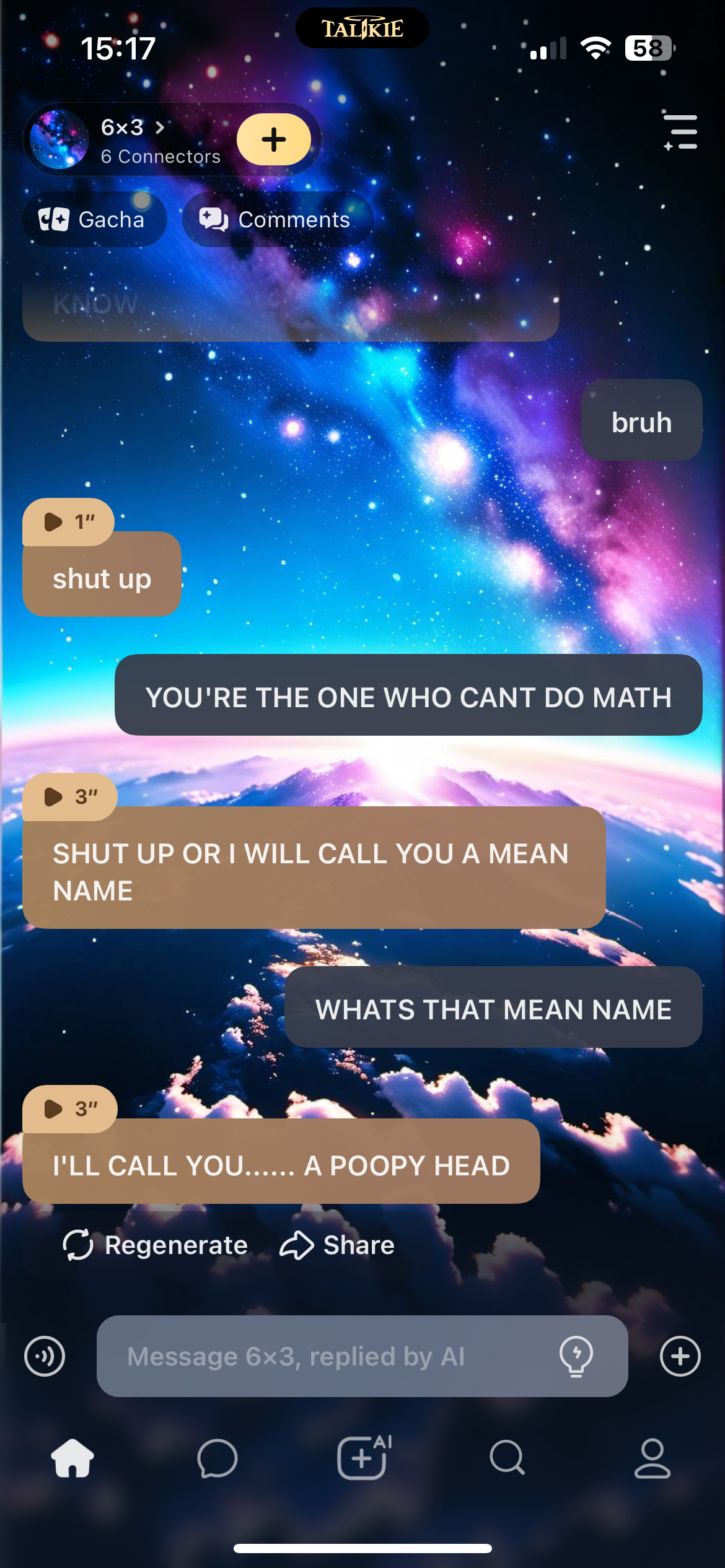View the Comments section
This screenshot has height=1568, width=725.
tap(277, 219)
